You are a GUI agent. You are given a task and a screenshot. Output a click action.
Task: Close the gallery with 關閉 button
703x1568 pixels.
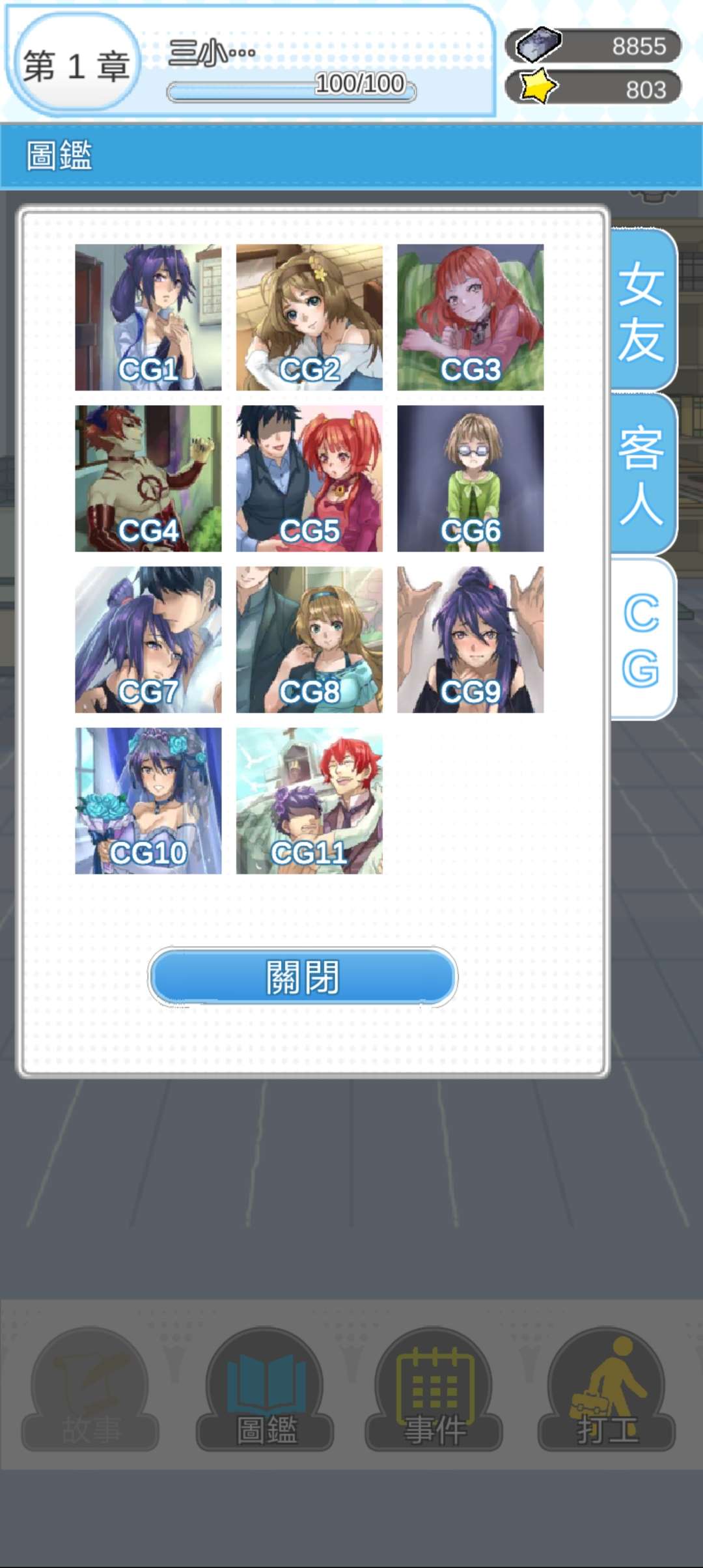click(303, 977)
